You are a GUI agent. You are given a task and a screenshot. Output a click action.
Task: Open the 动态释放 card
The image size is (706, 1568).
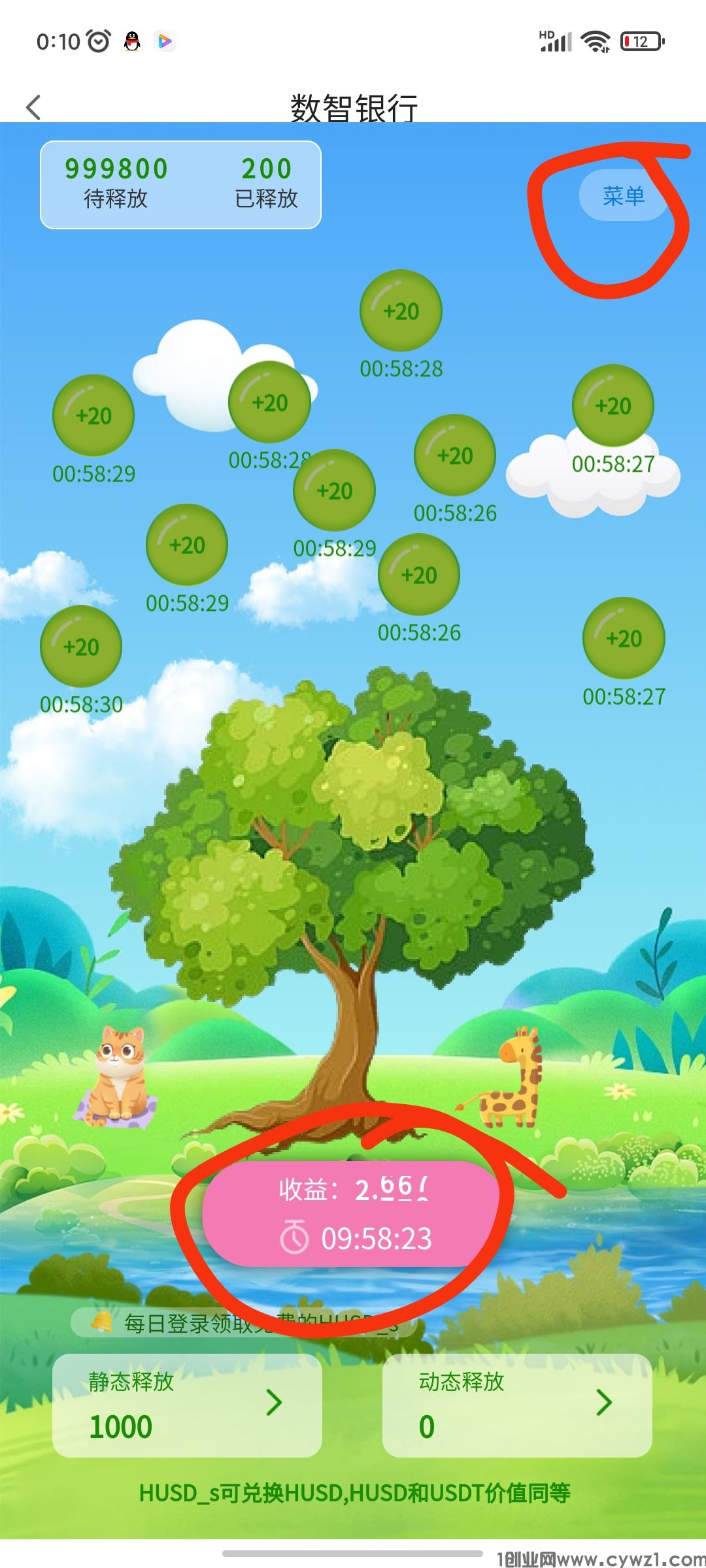click(x=517, y=1405)
